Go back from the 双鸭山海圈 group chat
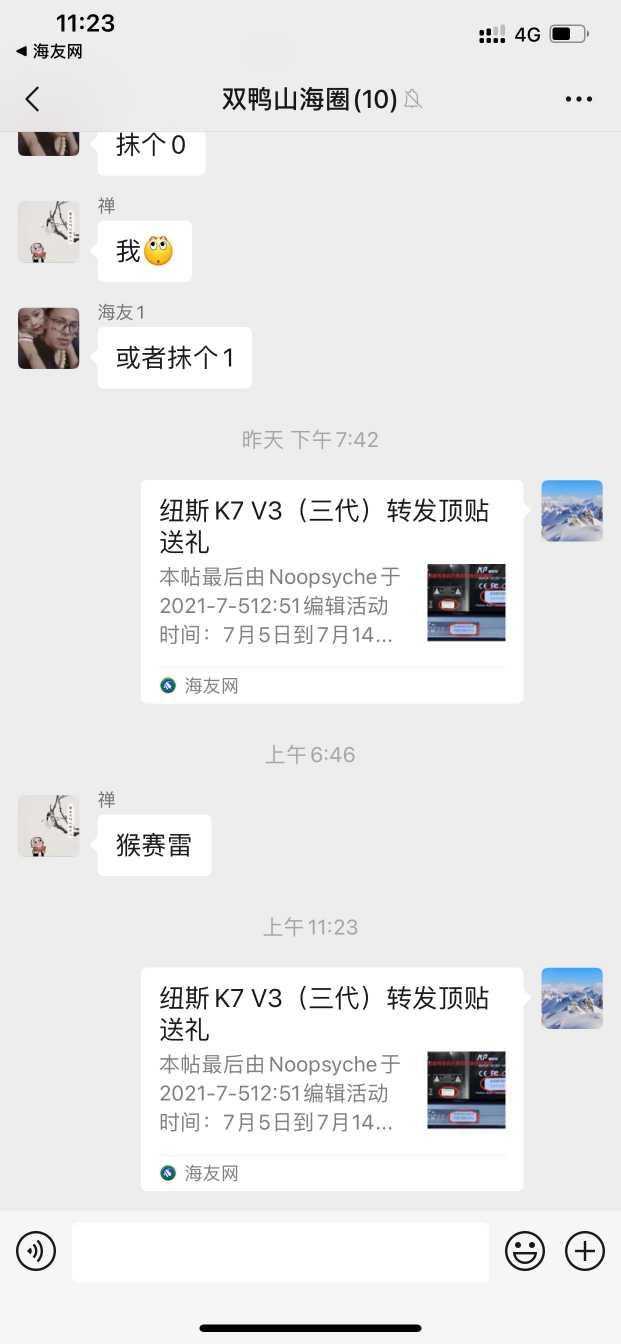This screenshot has height=1344, width=621. coord(33,99)
